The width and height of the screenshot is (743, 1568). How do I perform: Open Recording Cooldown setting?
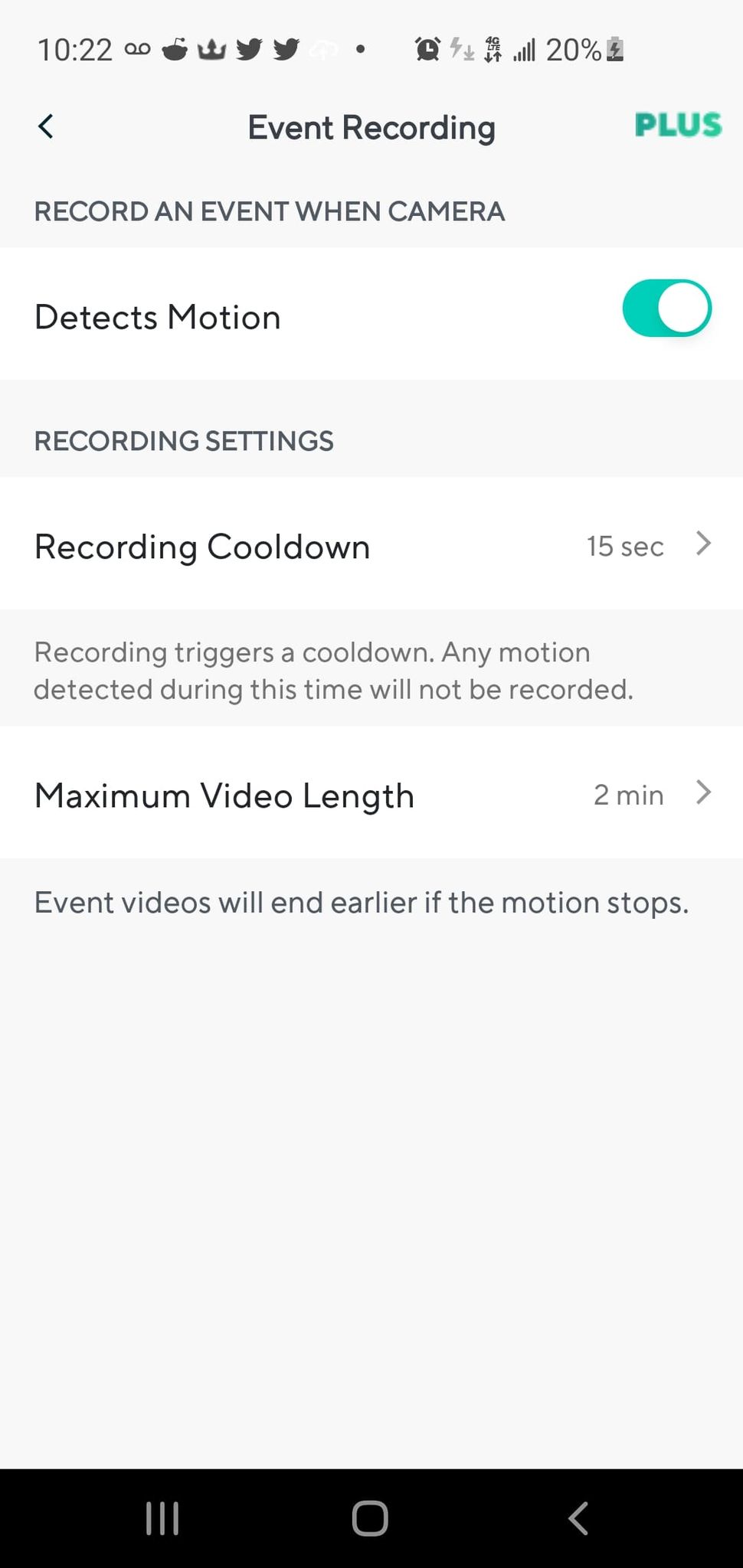point(371,545)
